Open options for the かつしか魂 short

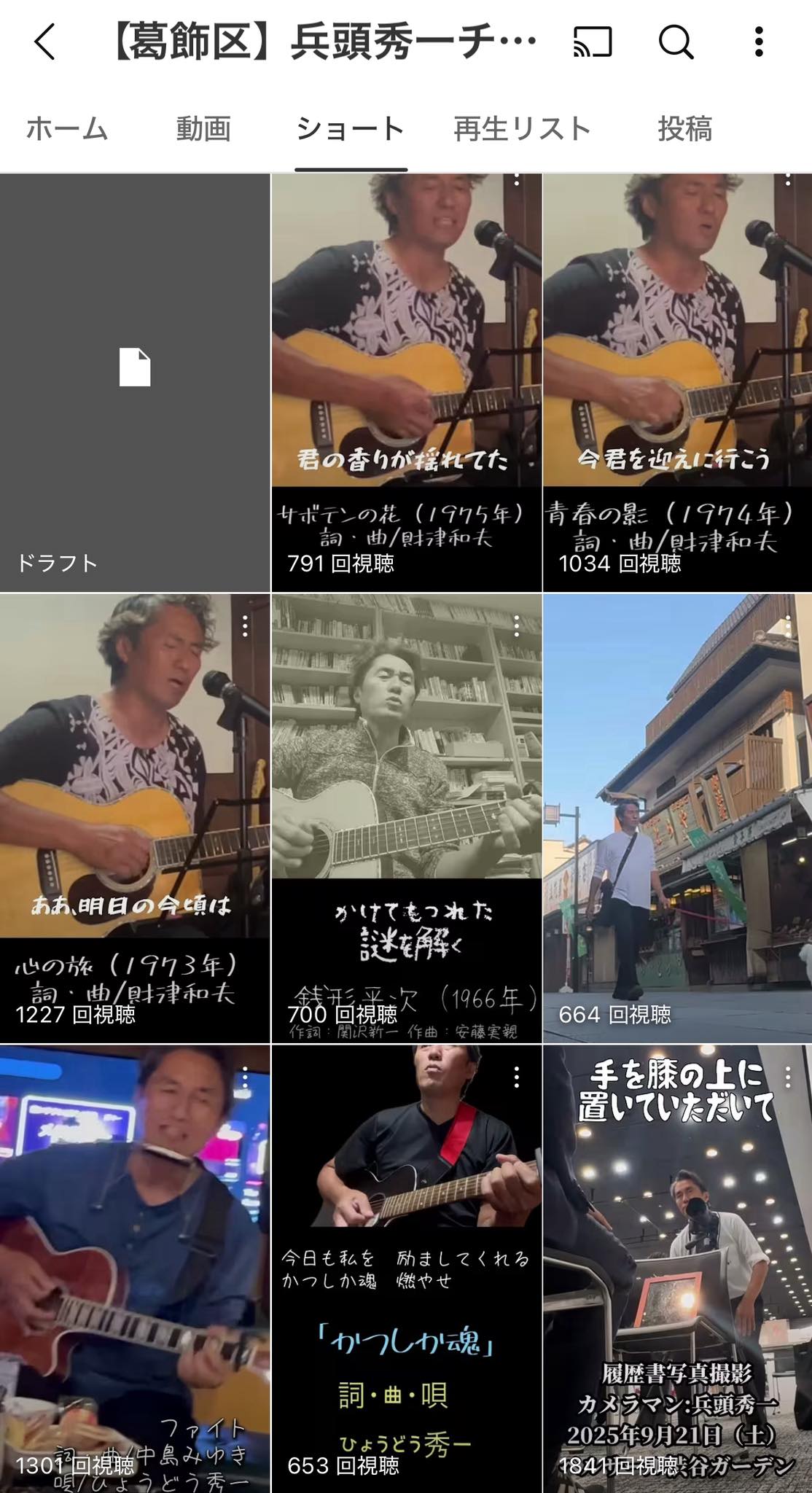517,1077
